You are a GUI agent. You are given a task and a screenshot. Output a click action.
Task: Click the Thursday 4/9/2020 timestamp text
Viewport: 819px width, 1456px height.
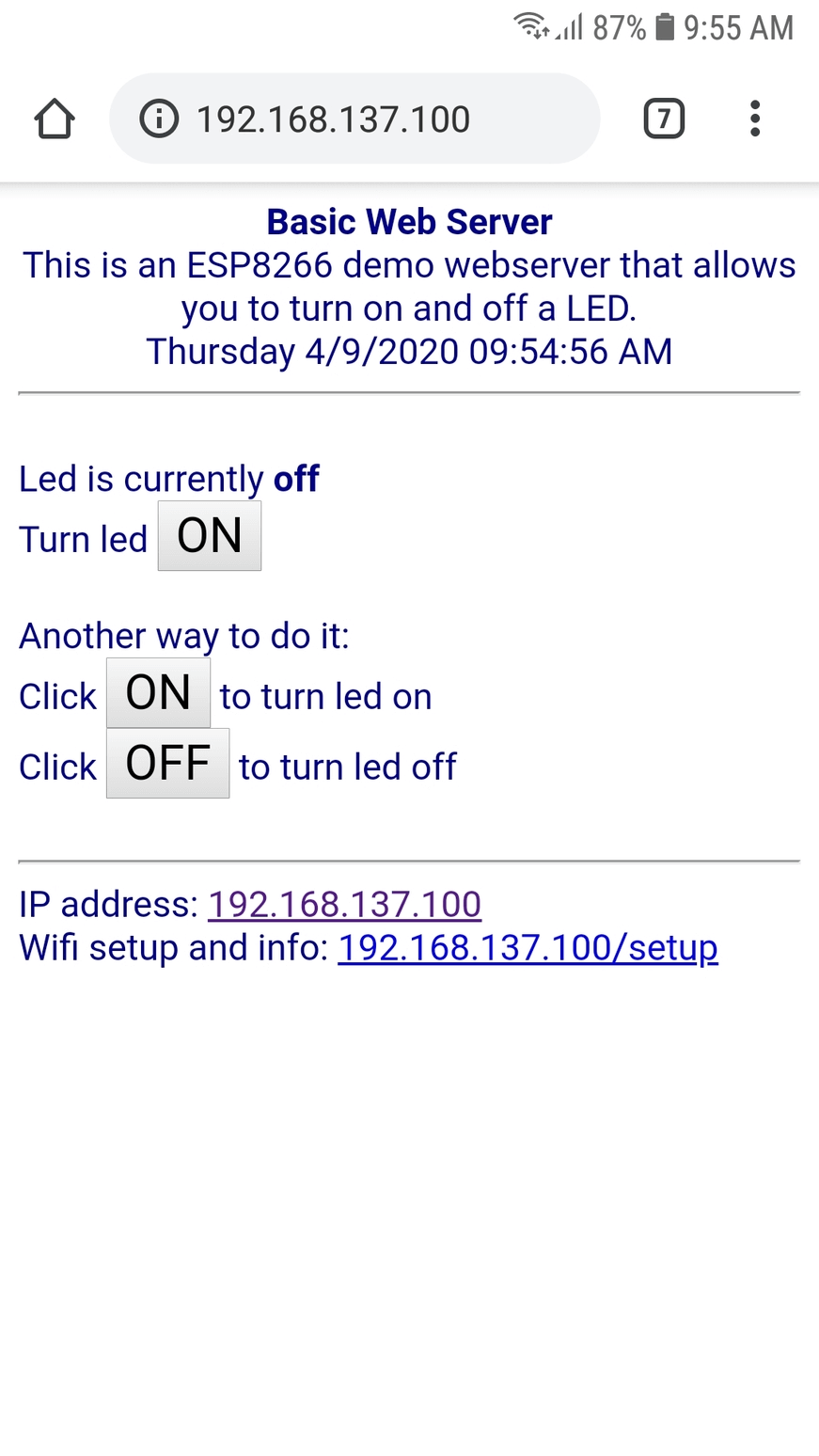(x=409, y=351)
